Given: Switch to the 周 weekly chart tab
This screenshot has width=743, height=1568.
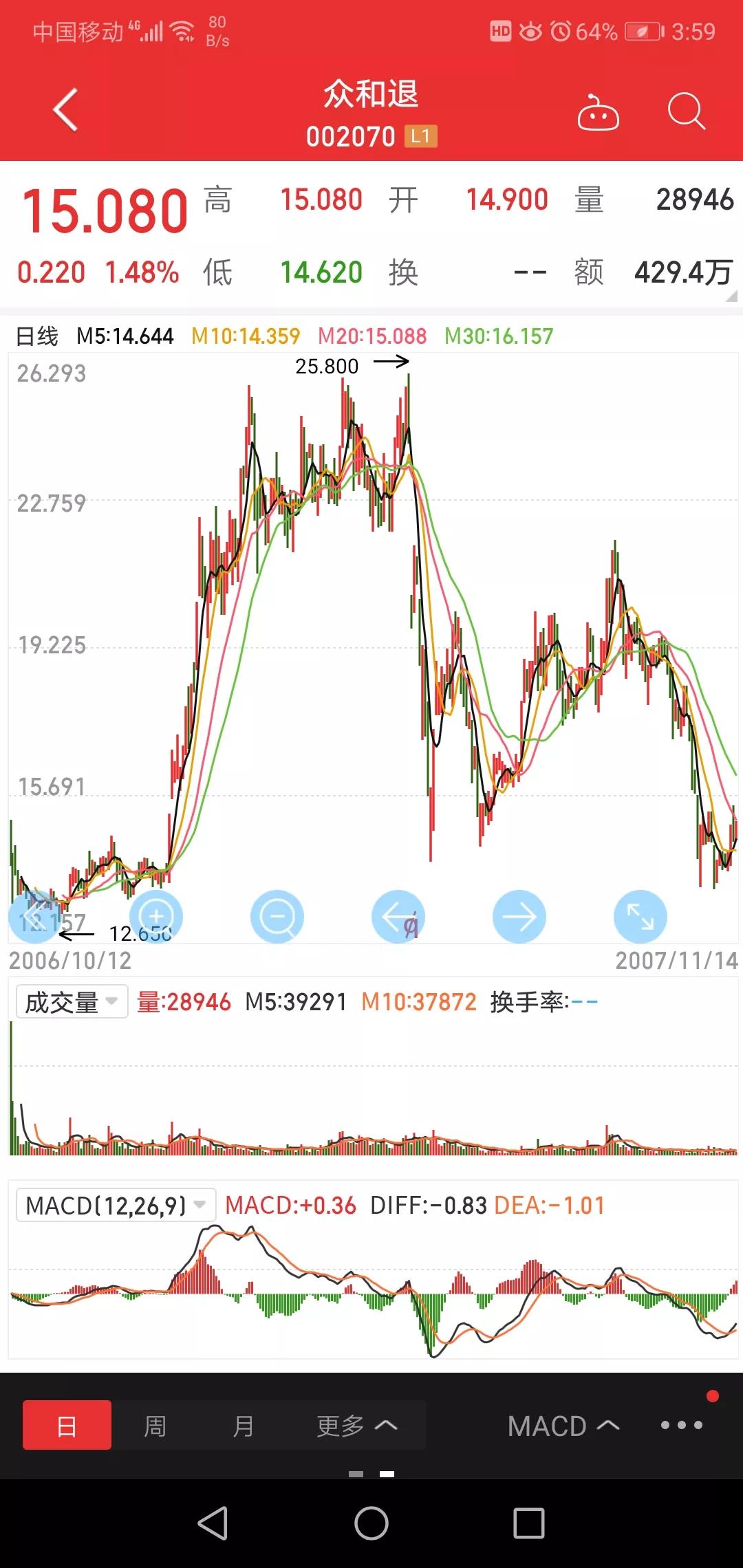Looking at the screenshot, I should pyautogui.click(x=156, y=1426).
